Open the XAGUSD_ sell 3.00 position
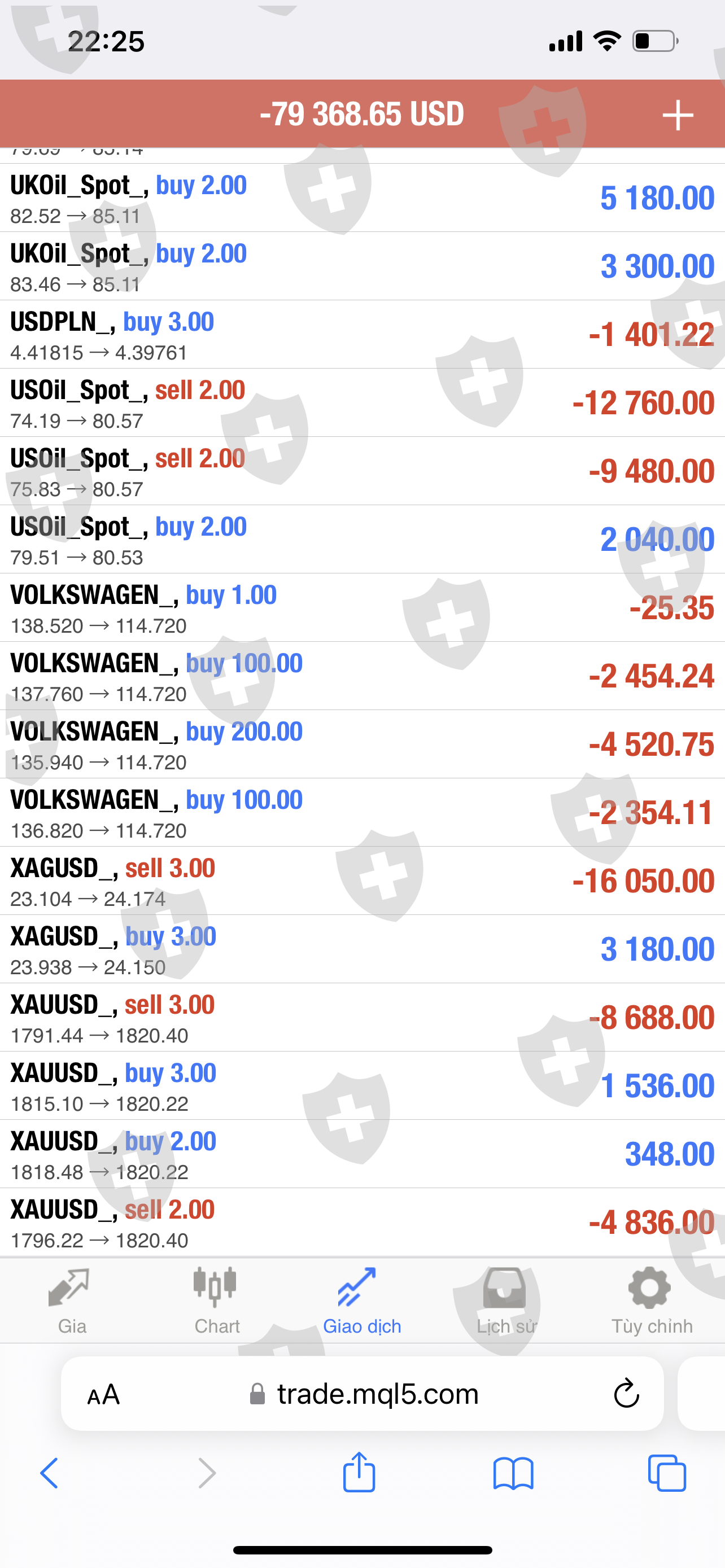This screenshot has width=725, height=1568. point(362,881)
